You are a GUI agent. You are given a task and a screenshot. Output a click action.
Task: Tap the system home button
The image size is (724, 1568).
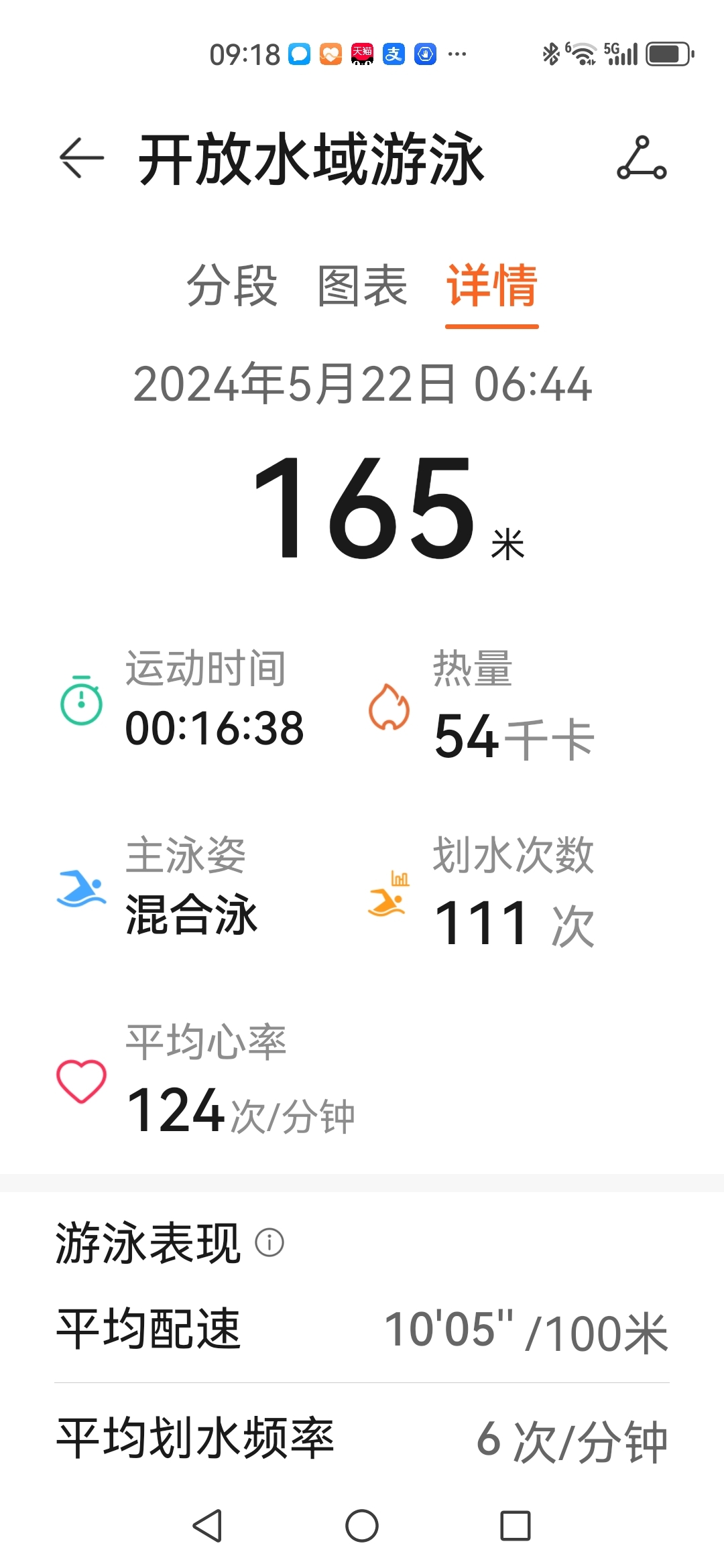362,1526
